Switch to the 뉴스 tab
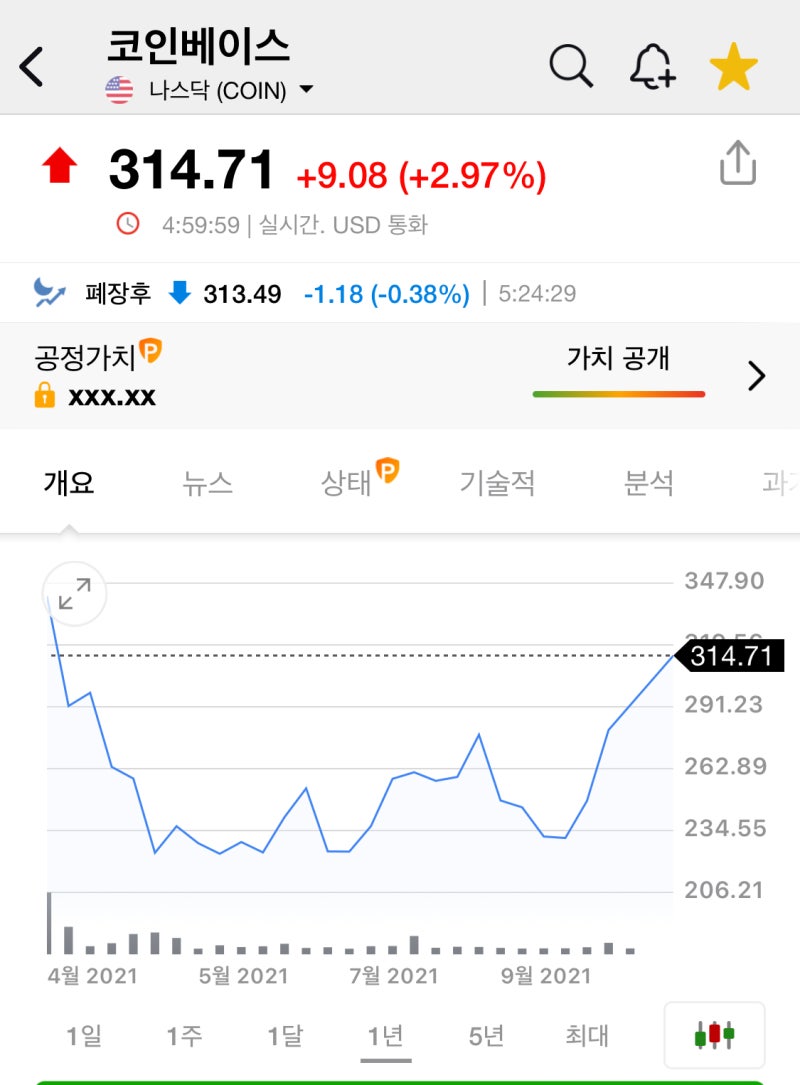 [209, 483]
